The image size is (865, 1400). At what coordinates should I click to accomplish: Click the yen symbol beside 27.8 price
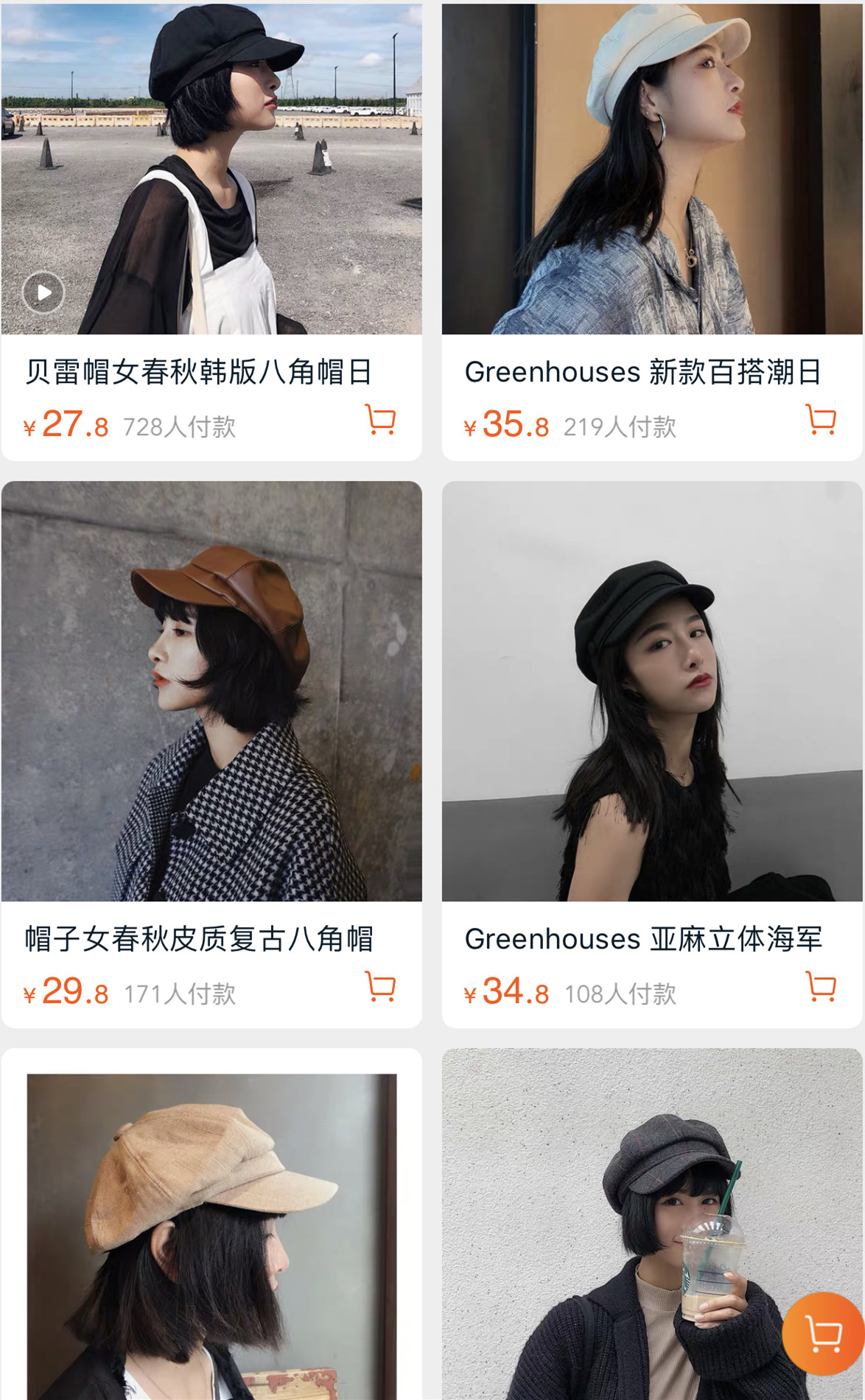(x=30, y=426)
